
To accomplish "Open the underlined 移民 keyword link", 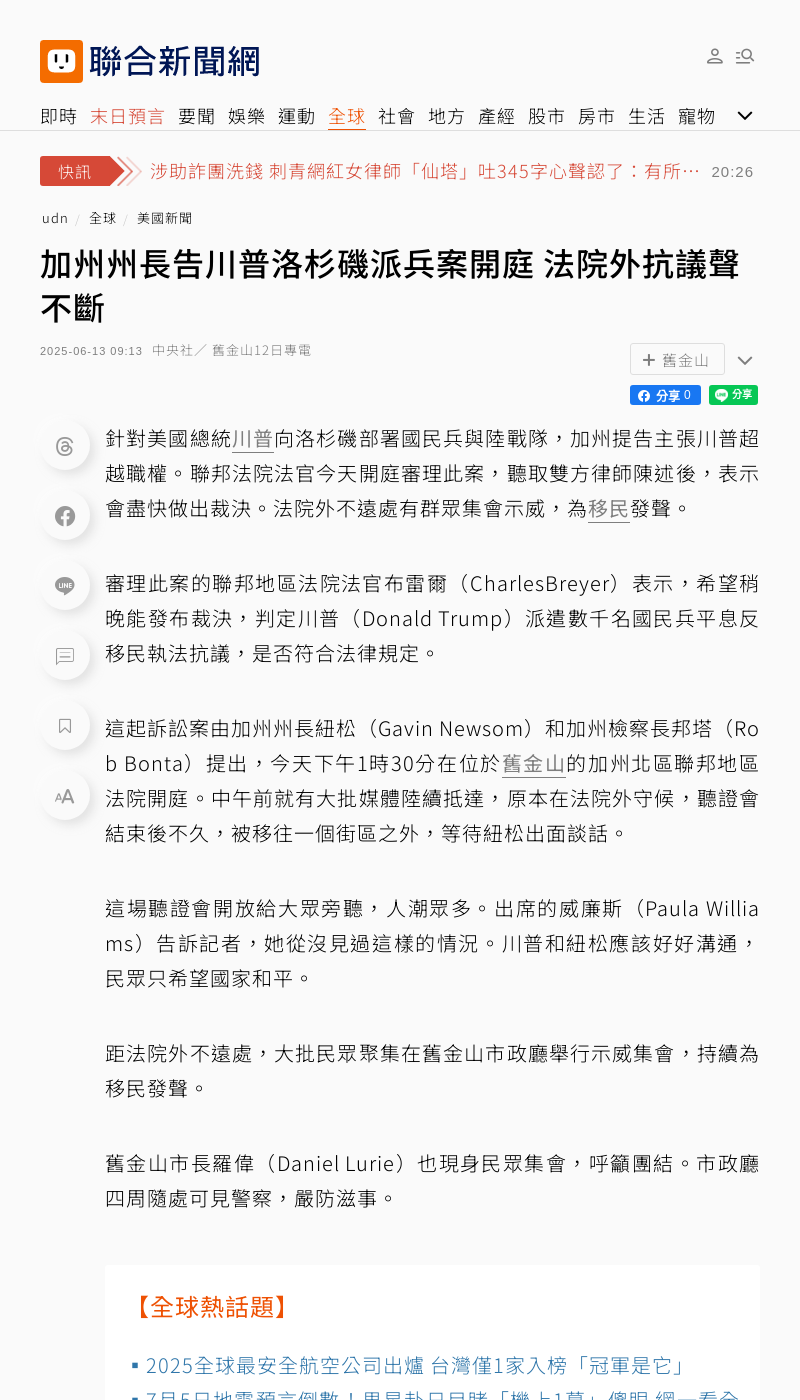I will point(609,508).
